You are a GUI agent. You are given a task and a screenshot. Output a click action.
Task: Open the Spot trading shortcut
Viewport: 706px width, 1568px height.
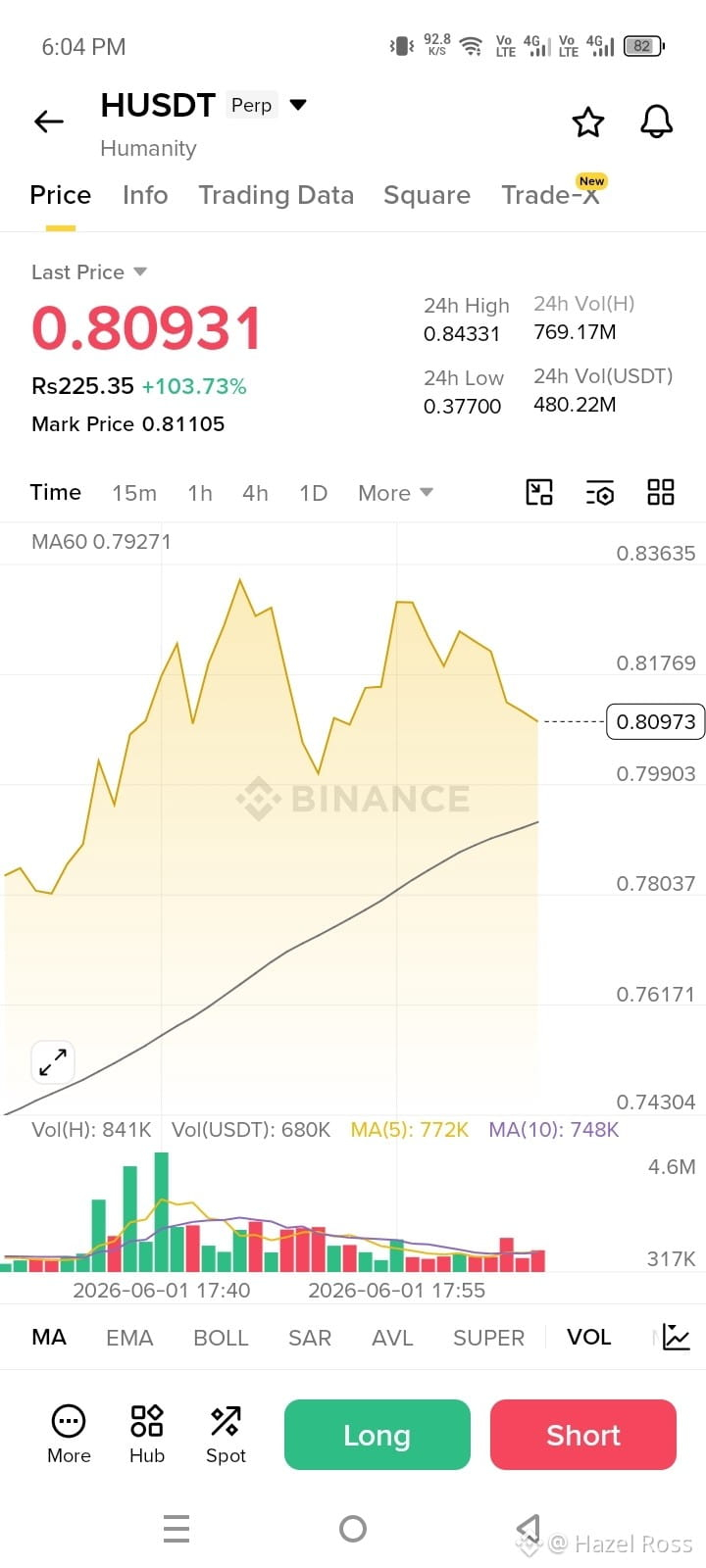click(226, 1435)
